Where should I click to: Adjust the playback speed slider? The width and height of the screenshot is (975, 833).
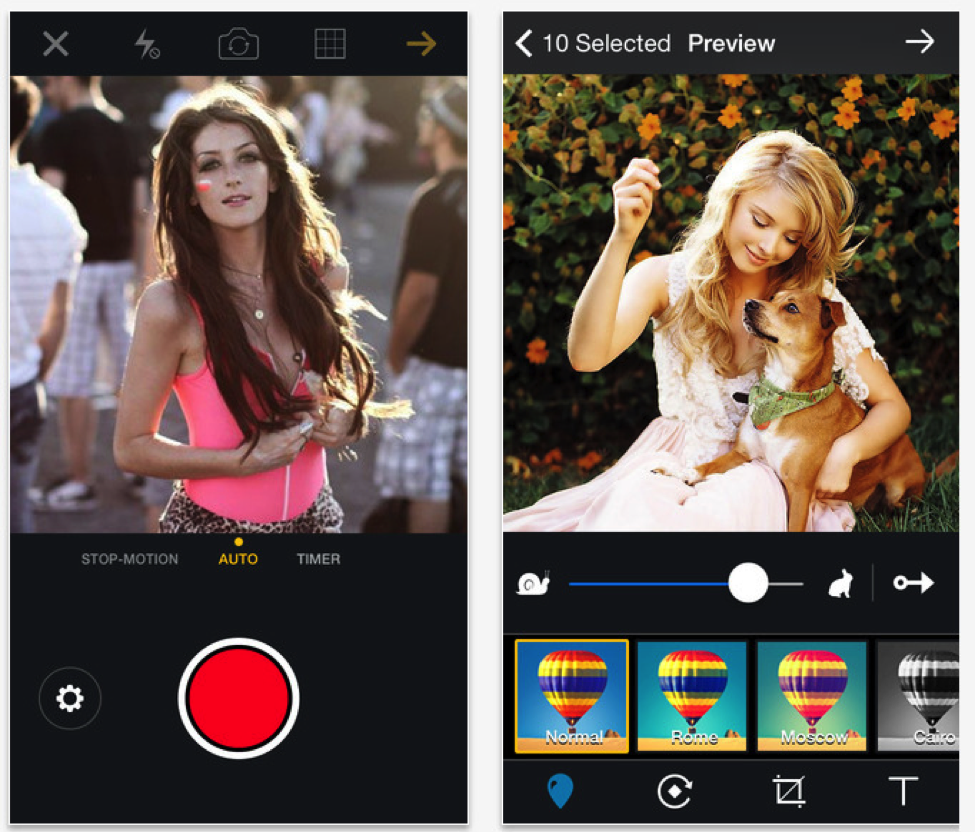[747, 583]
